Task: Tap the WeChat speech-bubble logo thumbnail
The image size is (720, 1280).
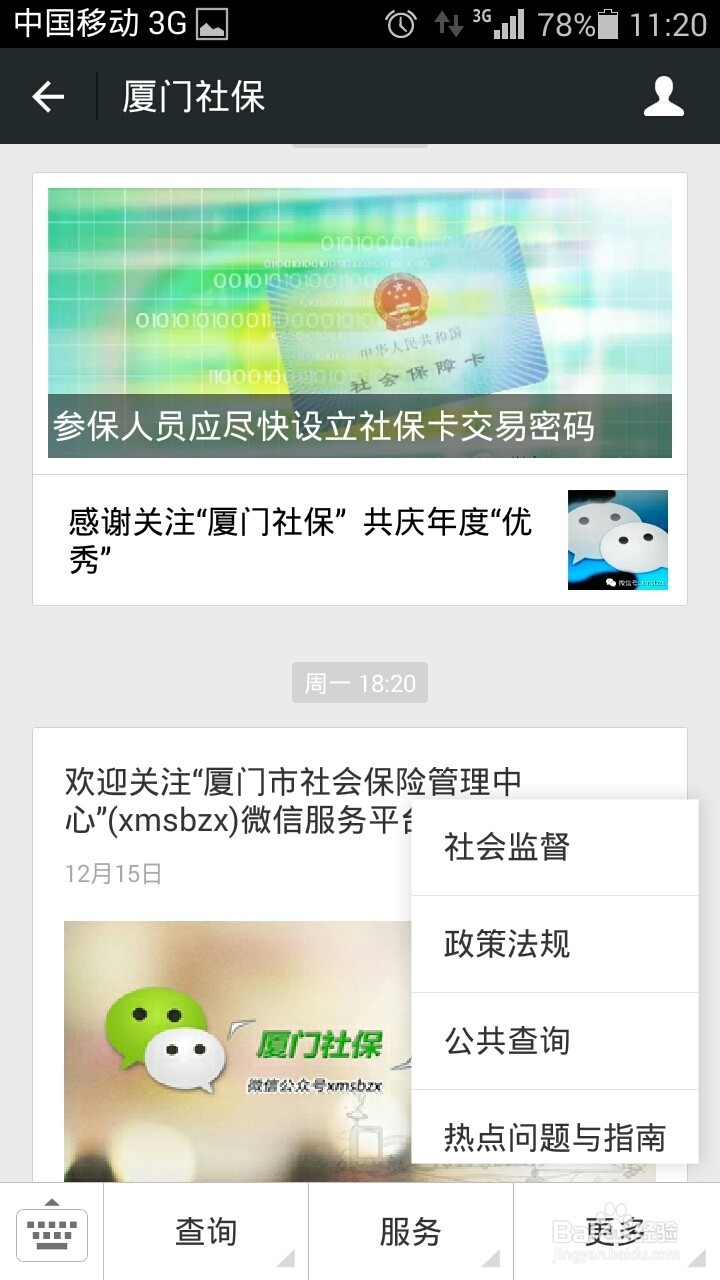Action: tap(617, 539)
